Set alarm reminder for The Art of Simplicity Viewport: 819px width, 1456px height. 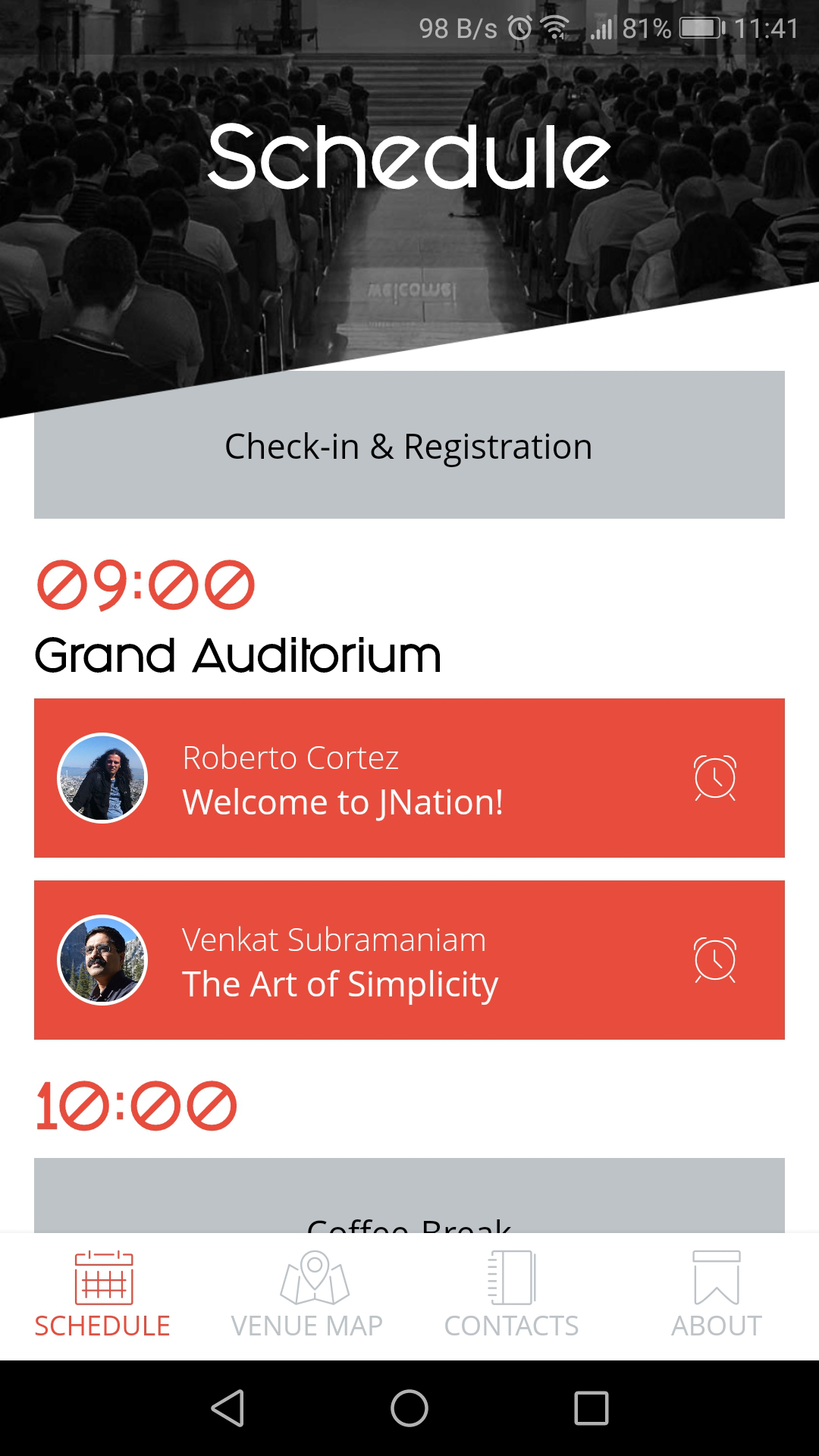click(715, 960)
